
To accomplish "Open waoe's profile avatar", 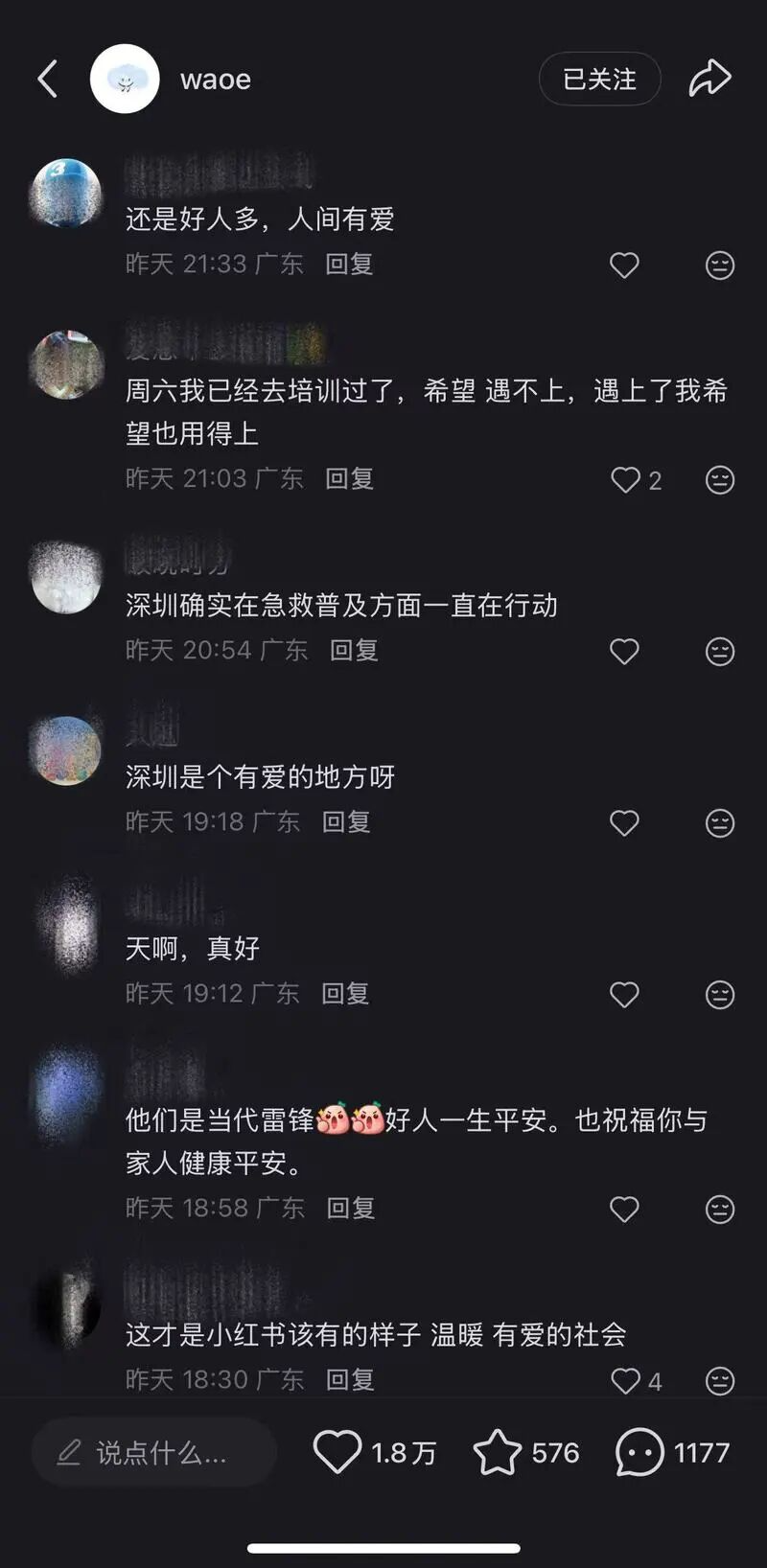I will tap(125, 79).
